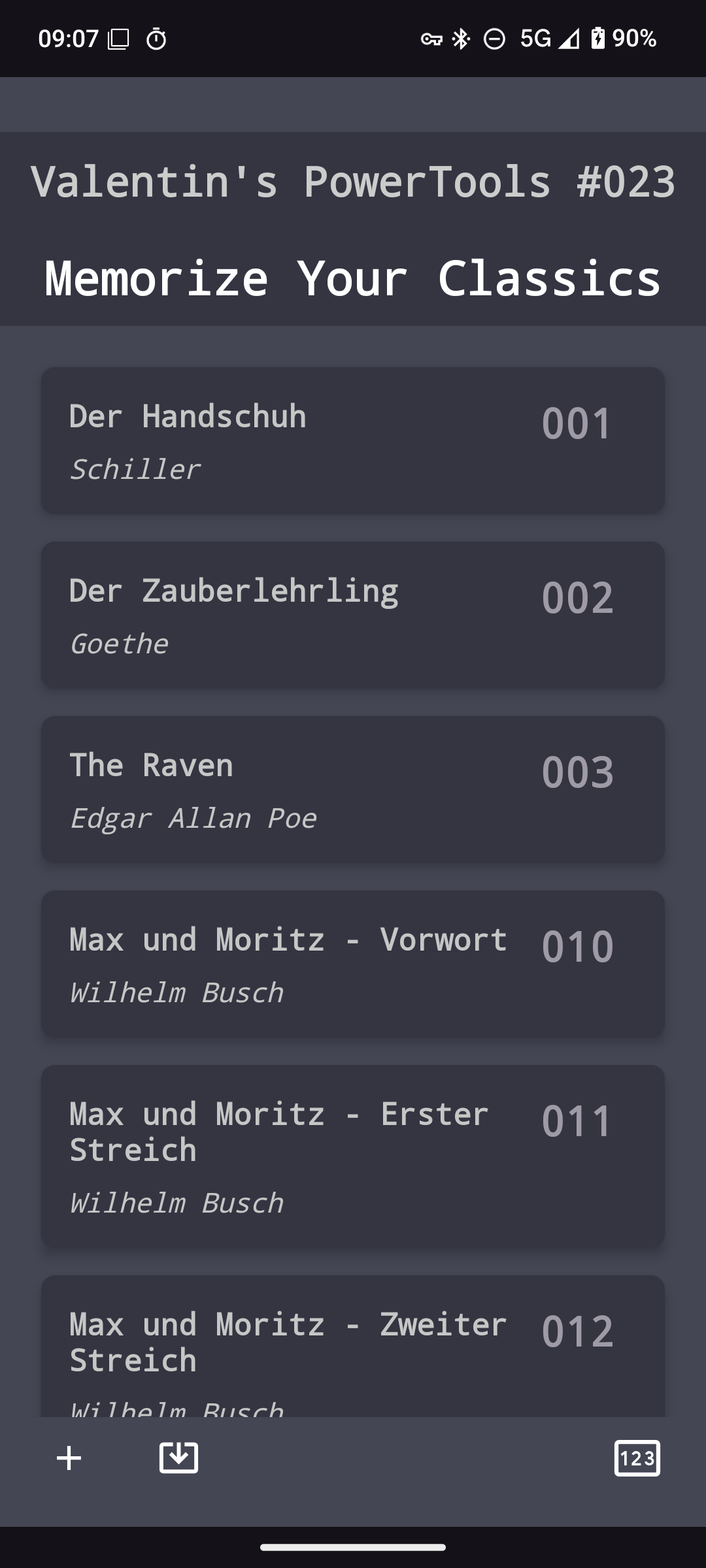This screenshot has height=1568, width=706.
Task: Open Max und Moritz - Zweiter Streich
Action: pos(353,1346)
